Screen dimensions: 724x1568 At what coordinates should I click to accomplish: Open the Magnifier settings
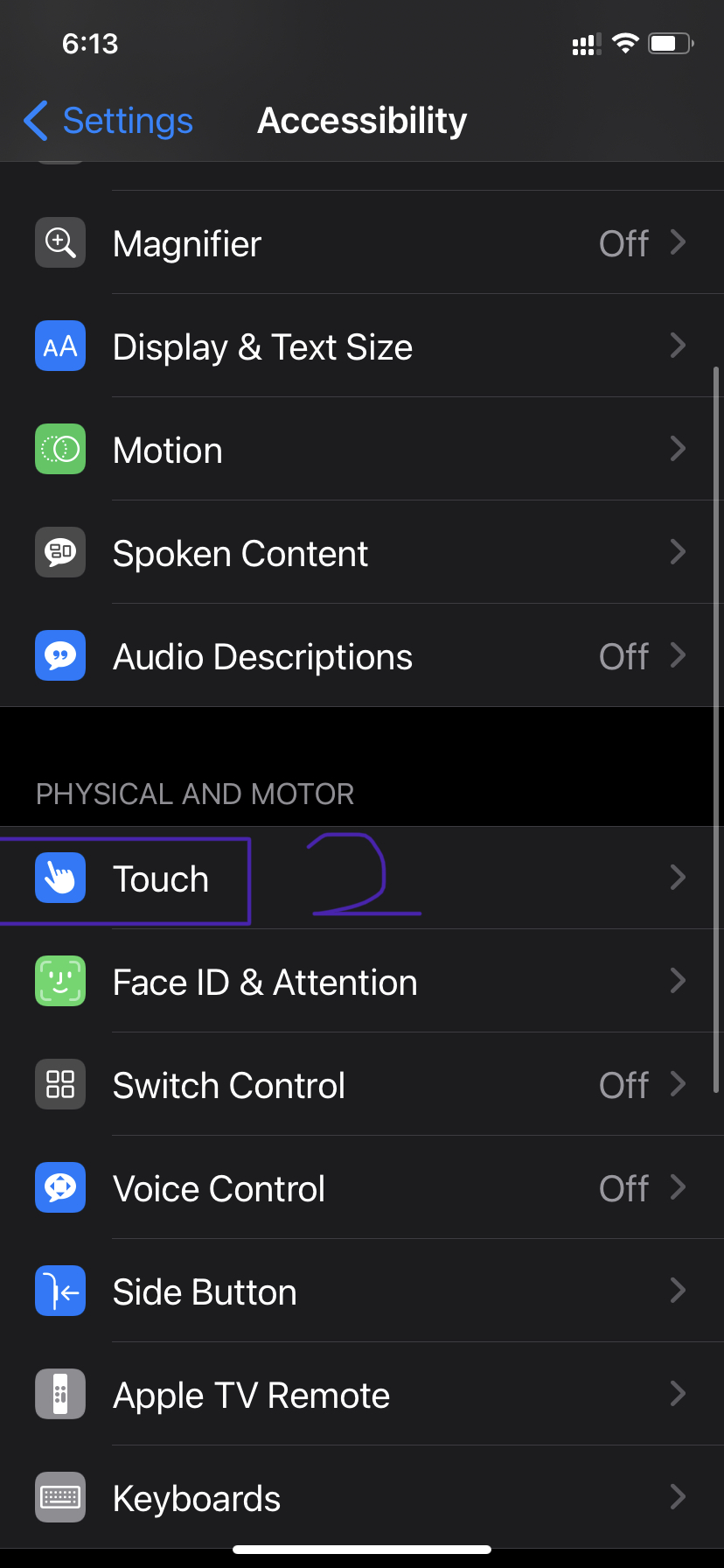coord(362,242)
